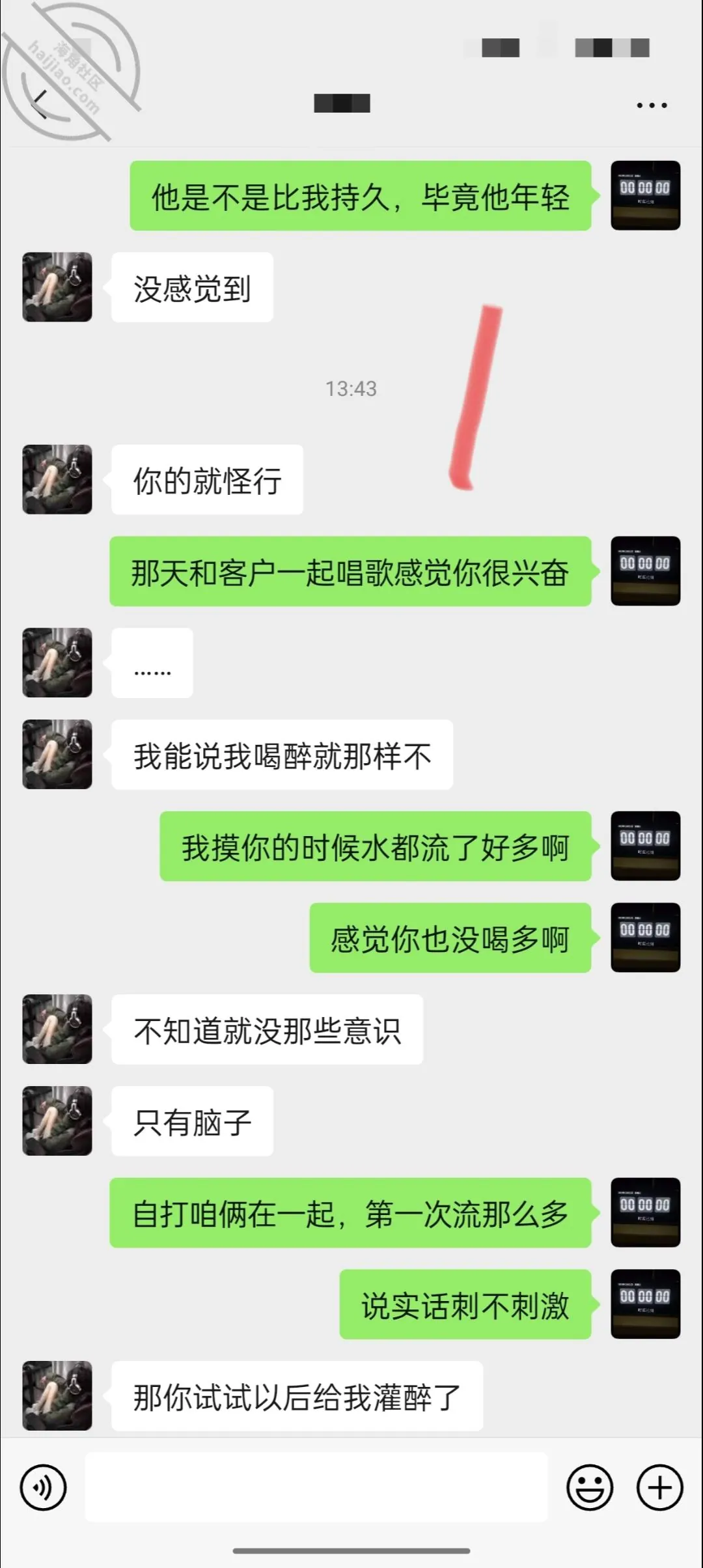
Task: Switch to voice message input
Action: tap(44, 1488)
